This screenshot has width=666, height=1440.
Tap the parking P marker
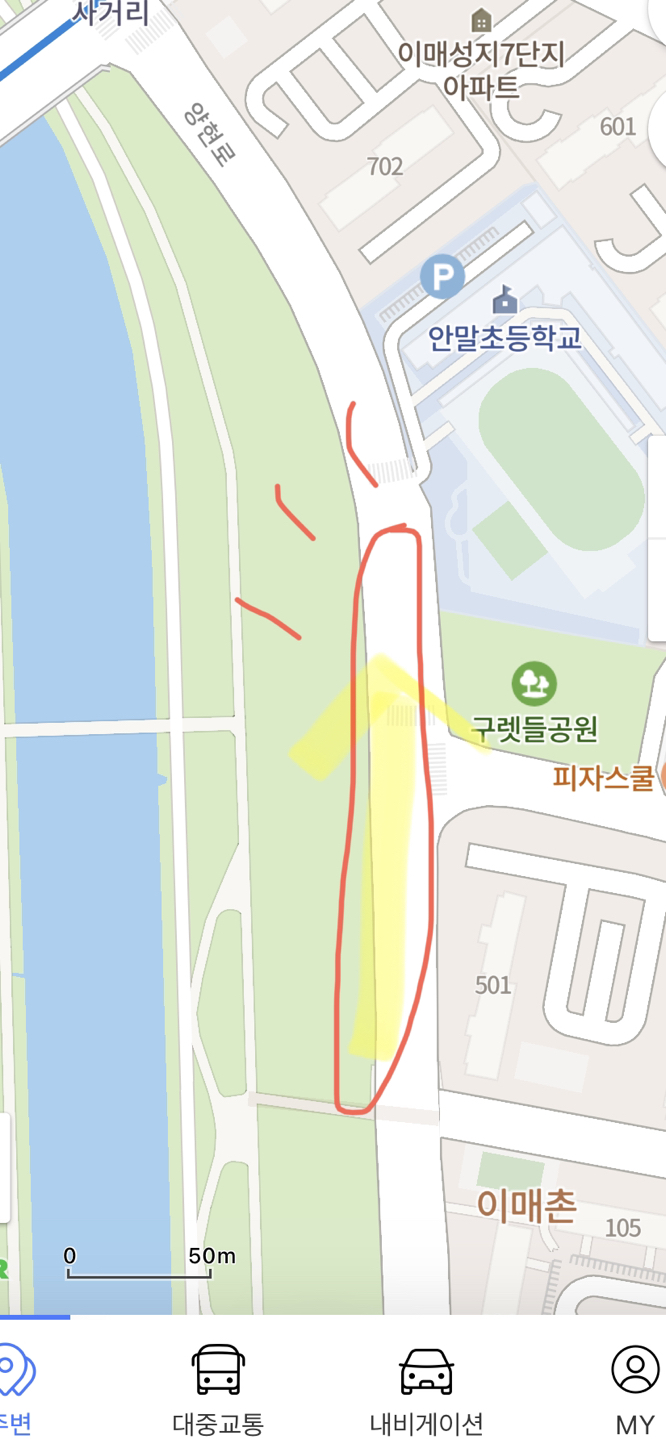coord(442,276)
